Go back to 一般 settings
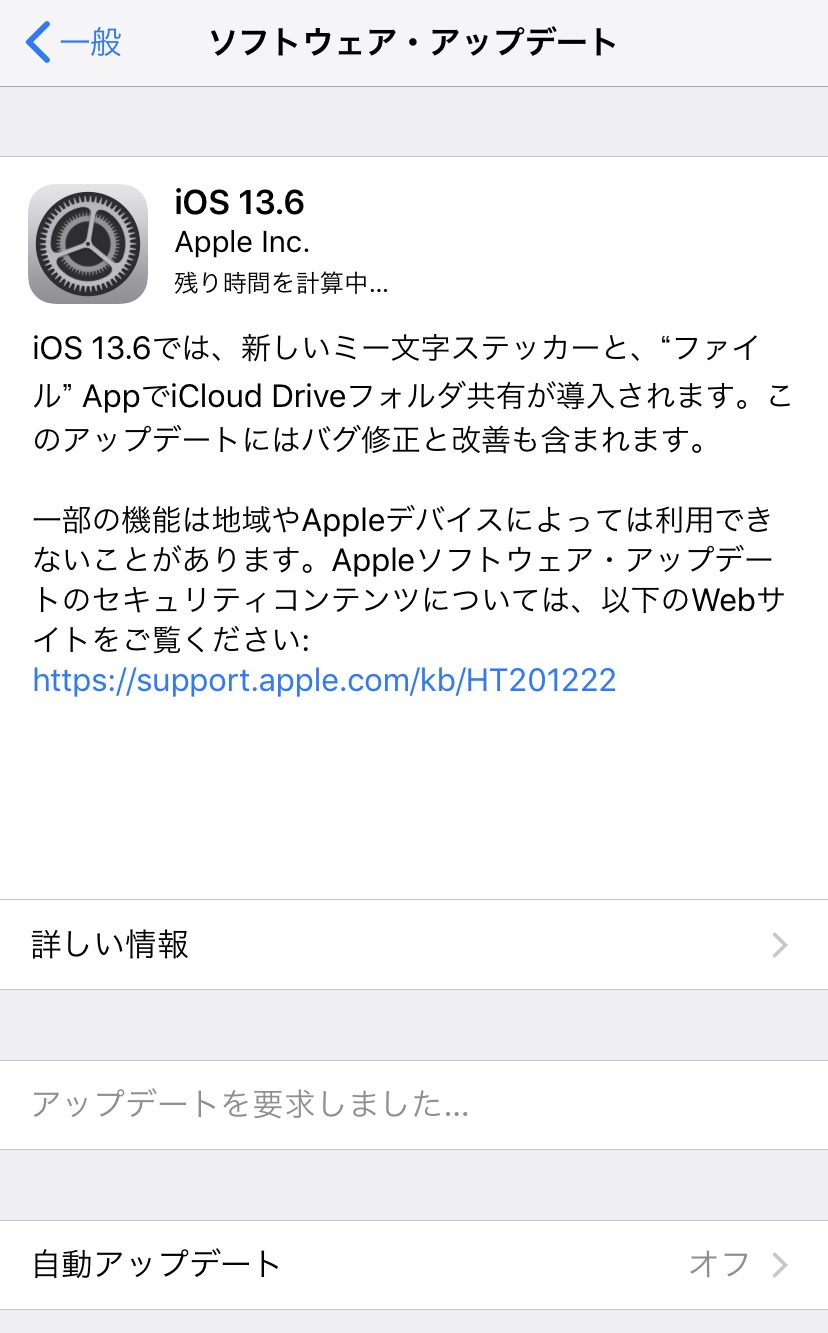The image size is (828, 1333). [73, 43]
